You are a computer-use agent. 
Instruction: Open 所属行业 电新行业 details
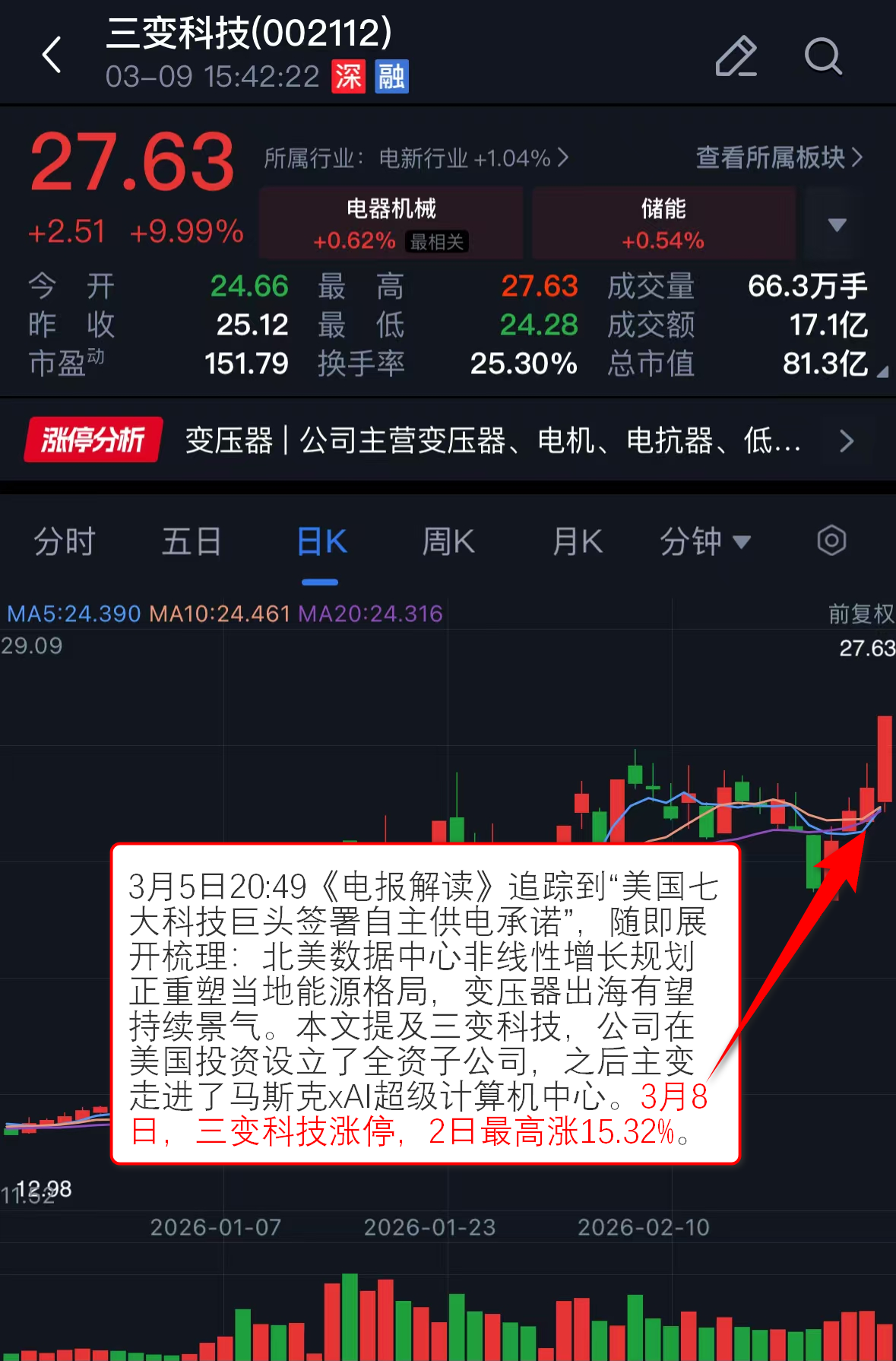tap(416, 158)
